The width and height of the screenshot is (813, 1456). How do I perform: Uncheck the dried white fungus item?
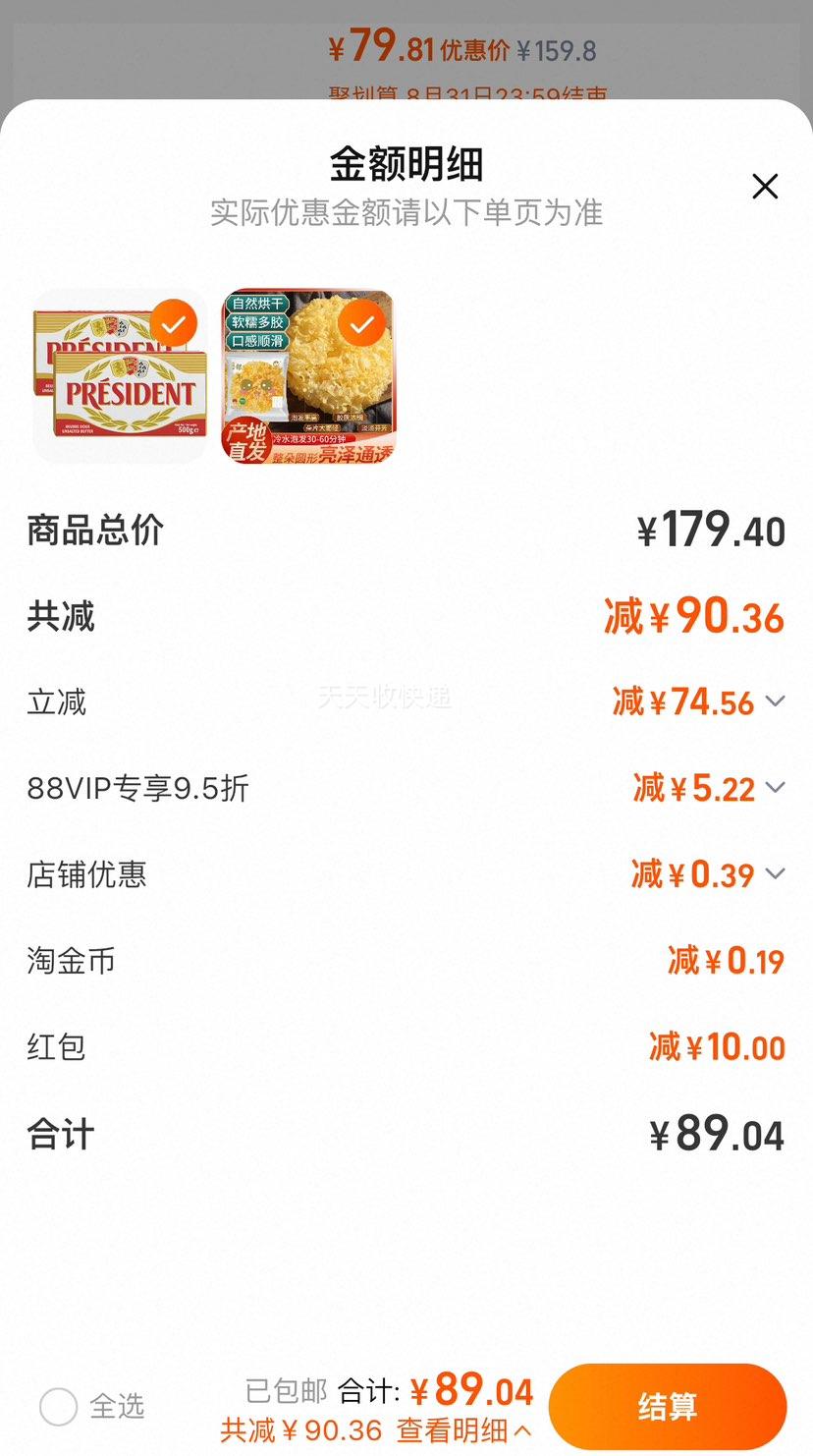point(362,324)
